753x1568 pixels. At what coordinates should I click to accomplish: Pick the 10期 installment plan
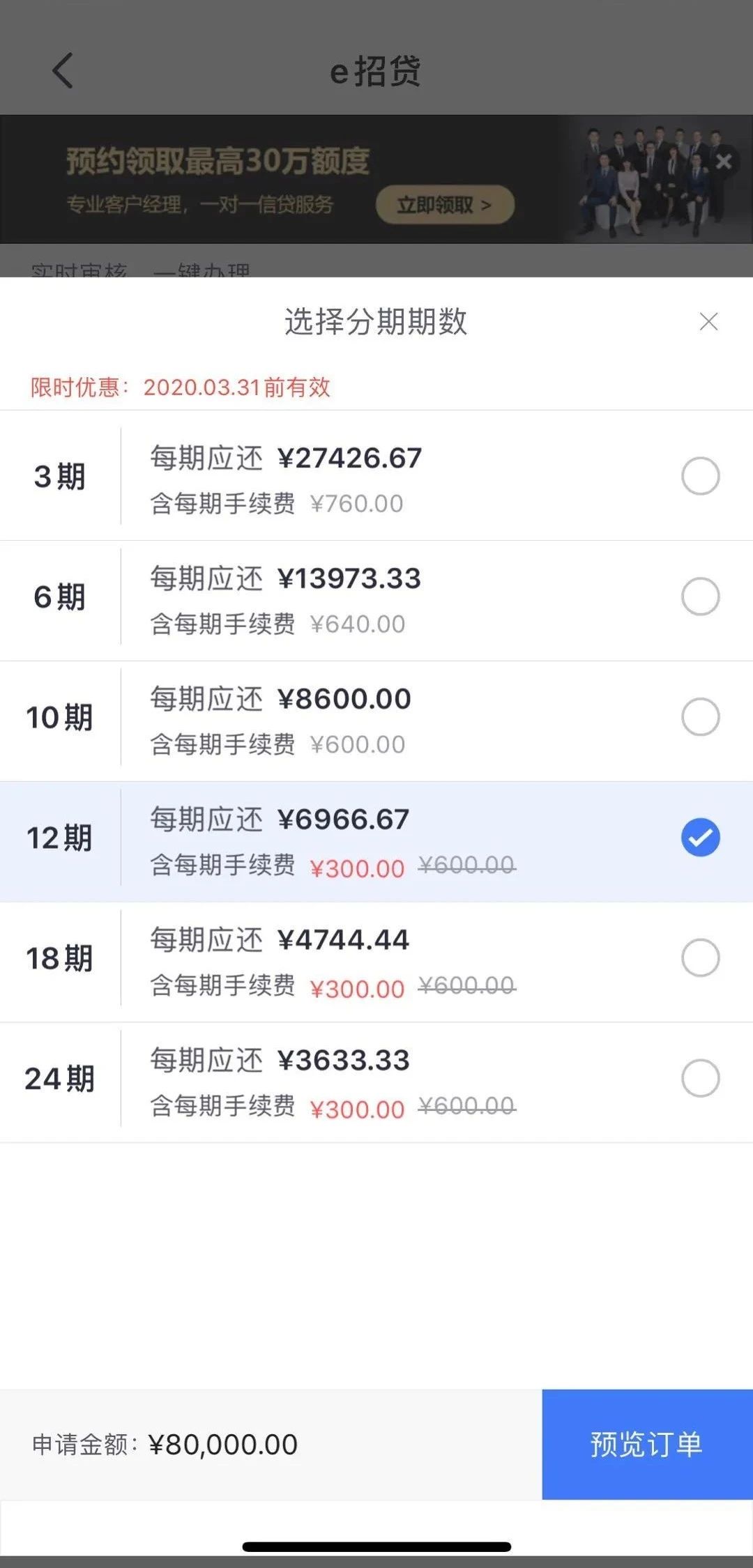tap(376, 717)
